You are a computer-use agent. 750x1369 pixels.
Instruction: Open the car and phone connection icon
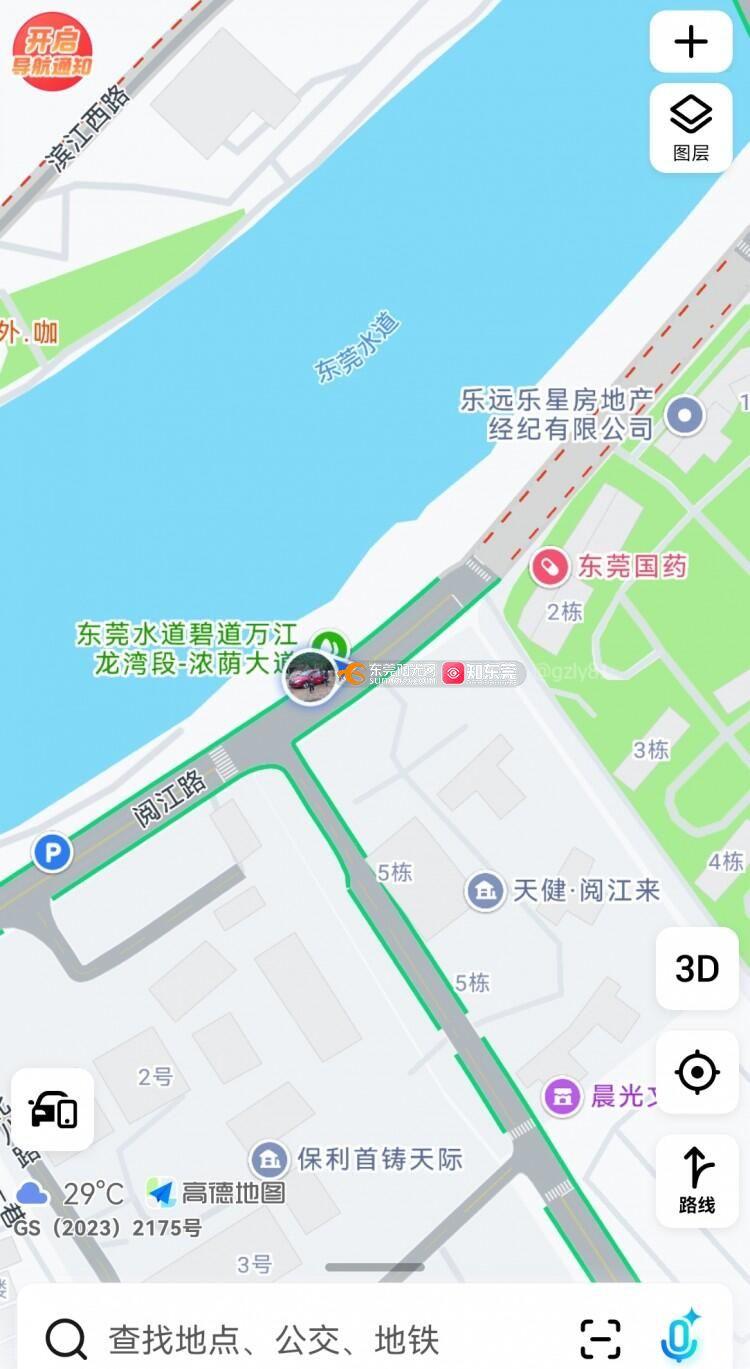tap(53, 1110)
